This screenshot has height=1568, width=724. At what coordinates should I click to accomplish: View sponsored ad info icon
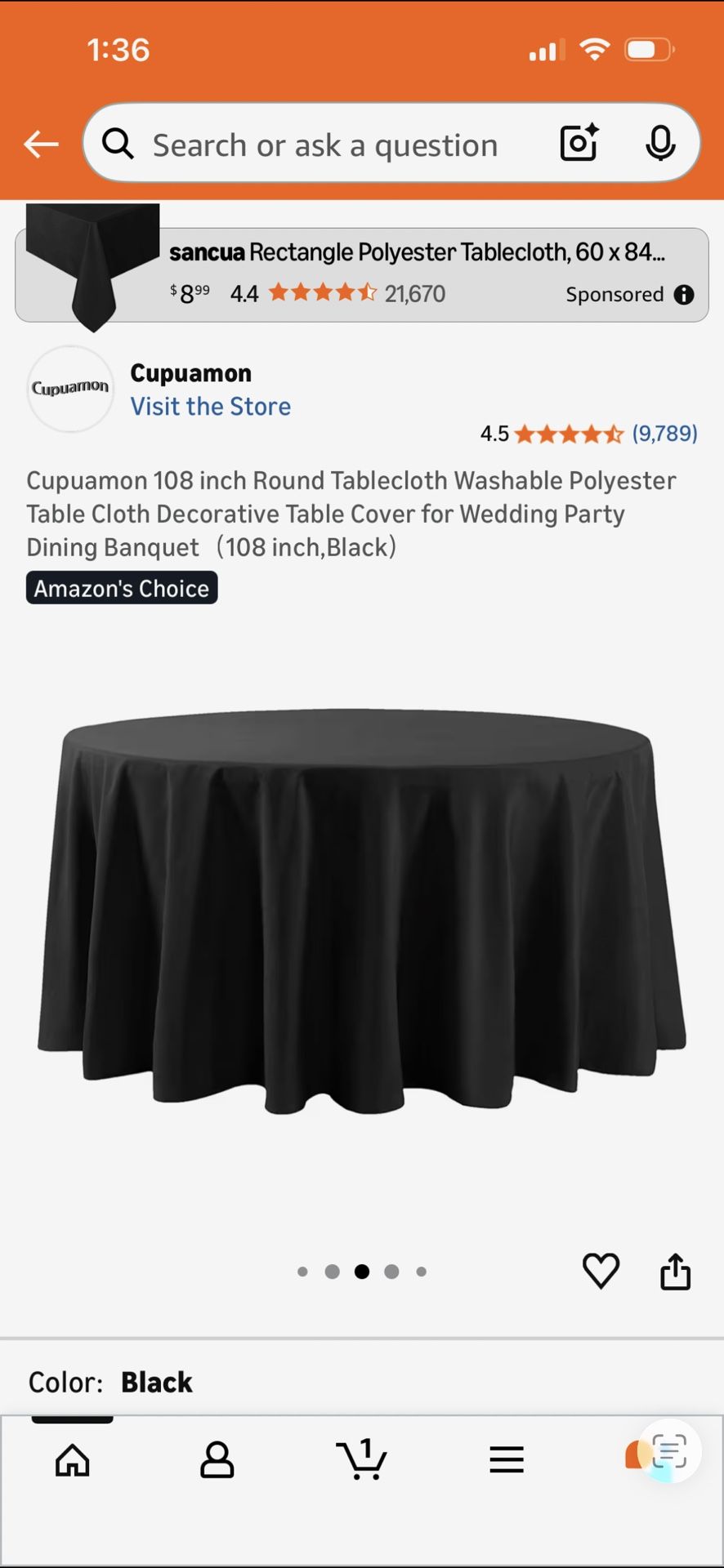(x=684, y=295)
